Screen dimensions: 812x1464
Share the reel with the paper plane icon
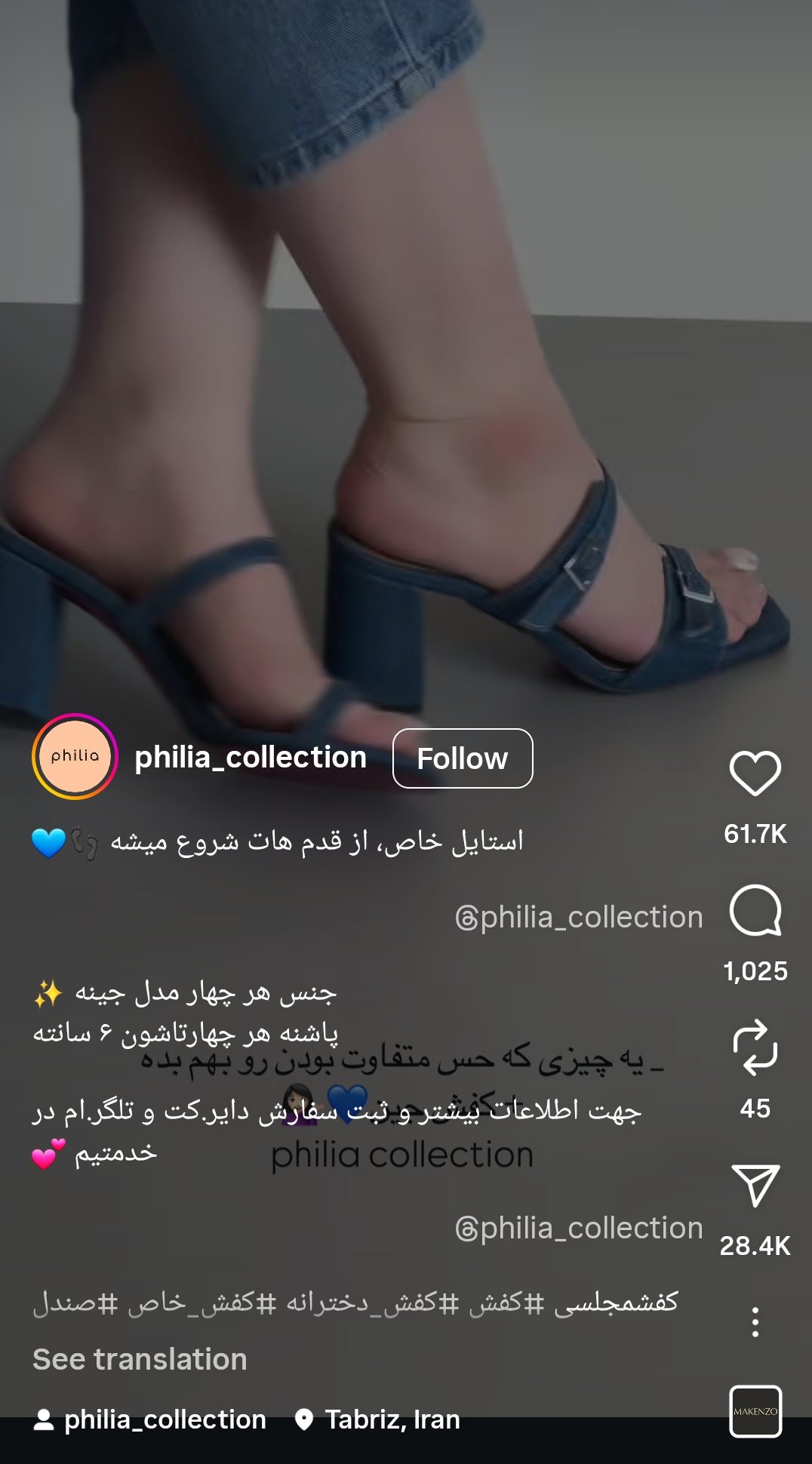point(755,1186)
